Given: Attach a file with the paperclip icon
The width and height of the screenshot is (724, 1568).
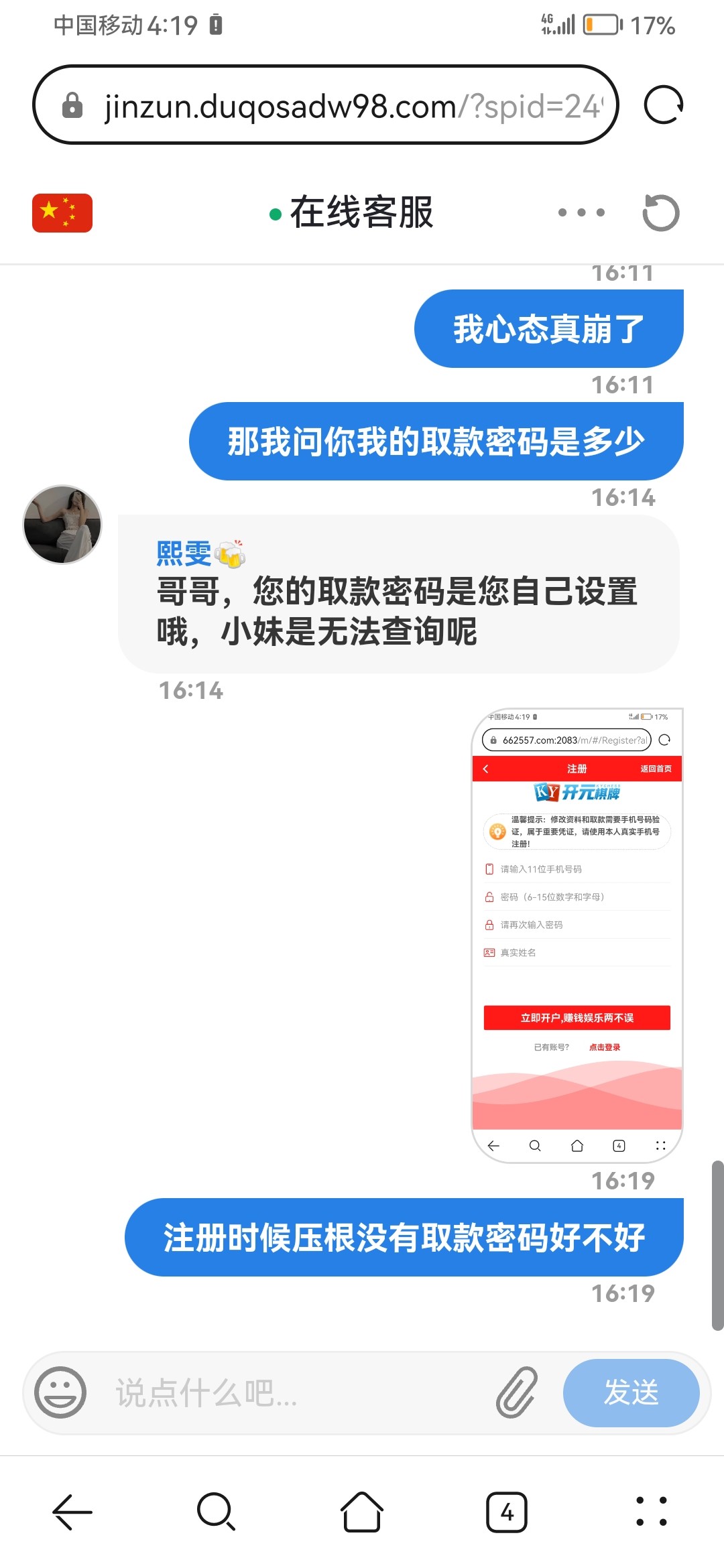Looking at the screenshot, I should coord(517,1392).
